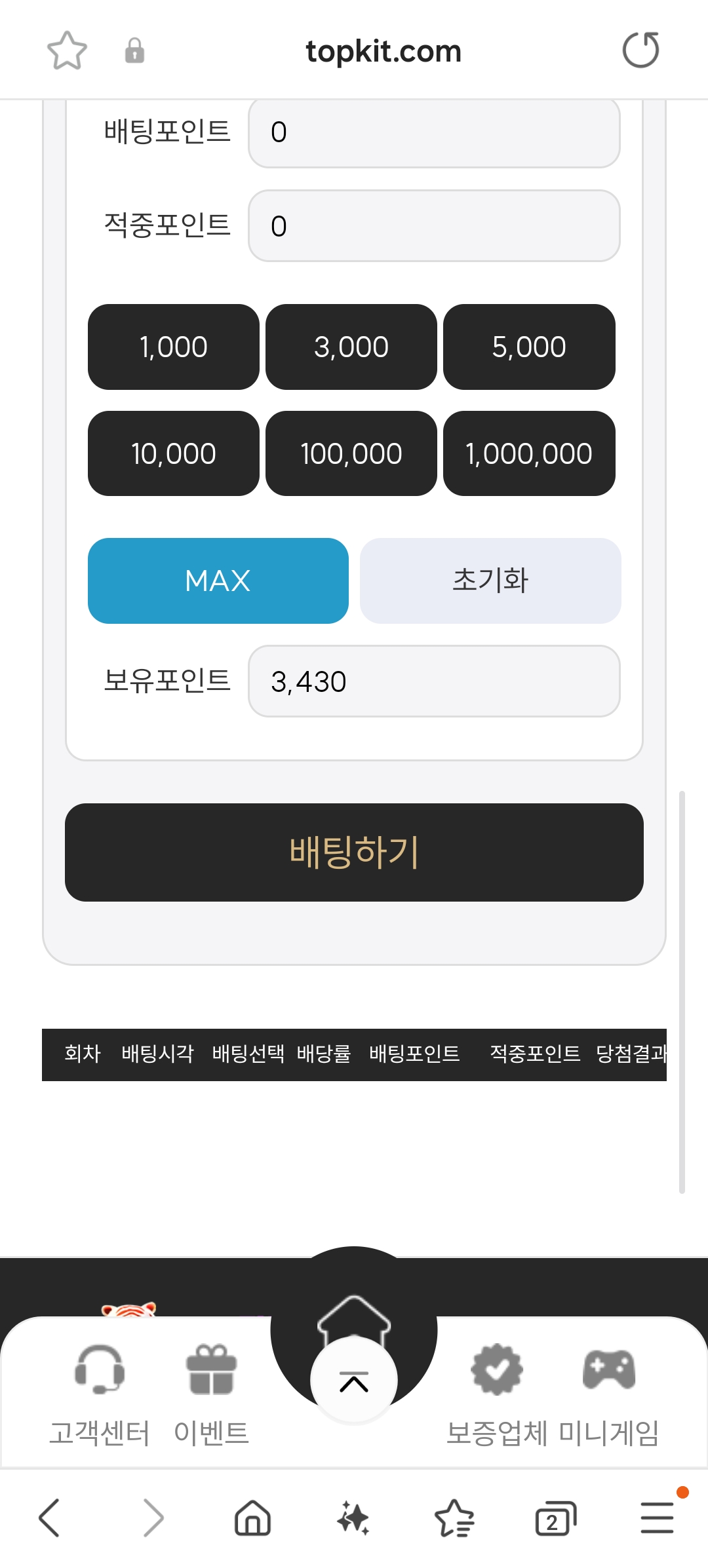Tap the 배팅포인트 input field
Screen dimensions: 708x1568
click(x=434, y=132)
